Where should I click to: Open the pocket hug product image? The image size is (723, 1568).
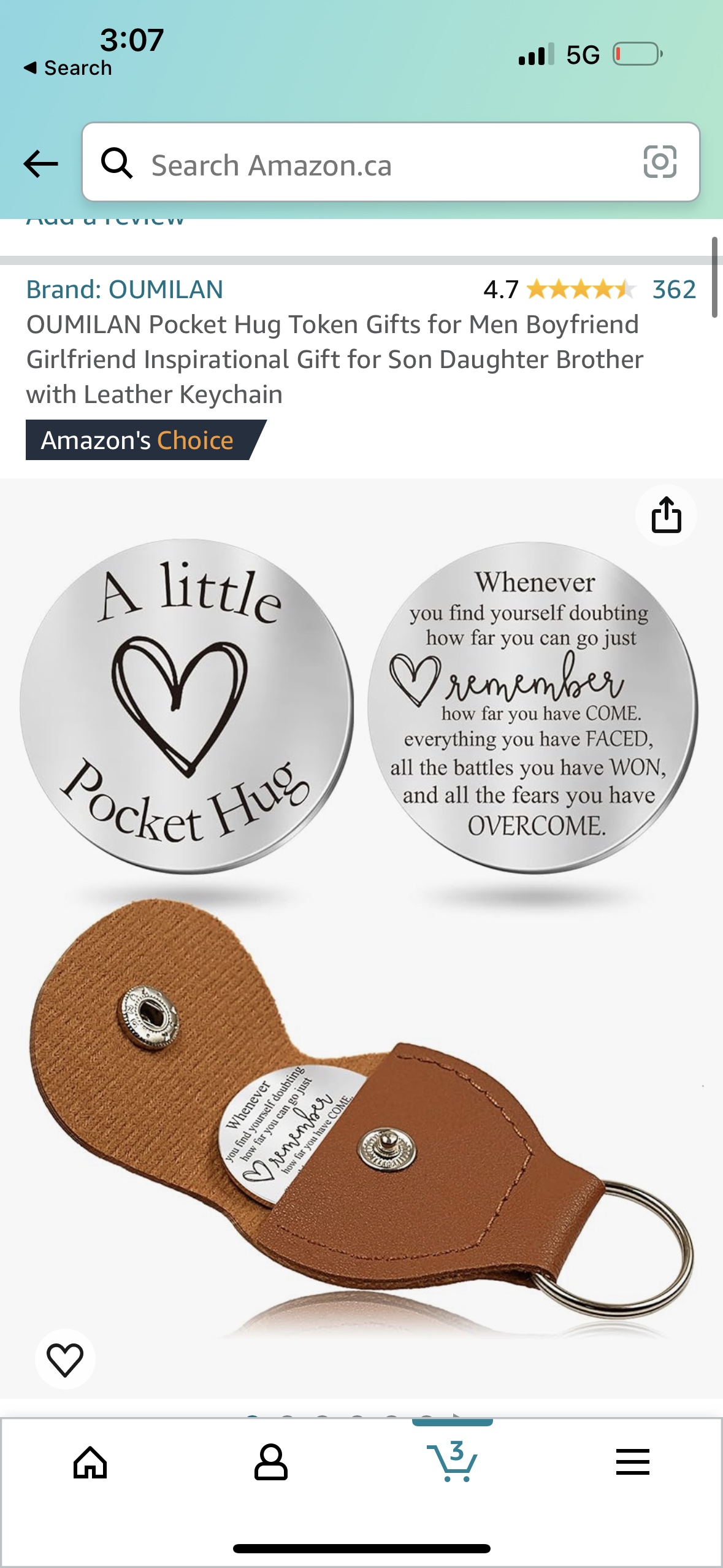362,939
